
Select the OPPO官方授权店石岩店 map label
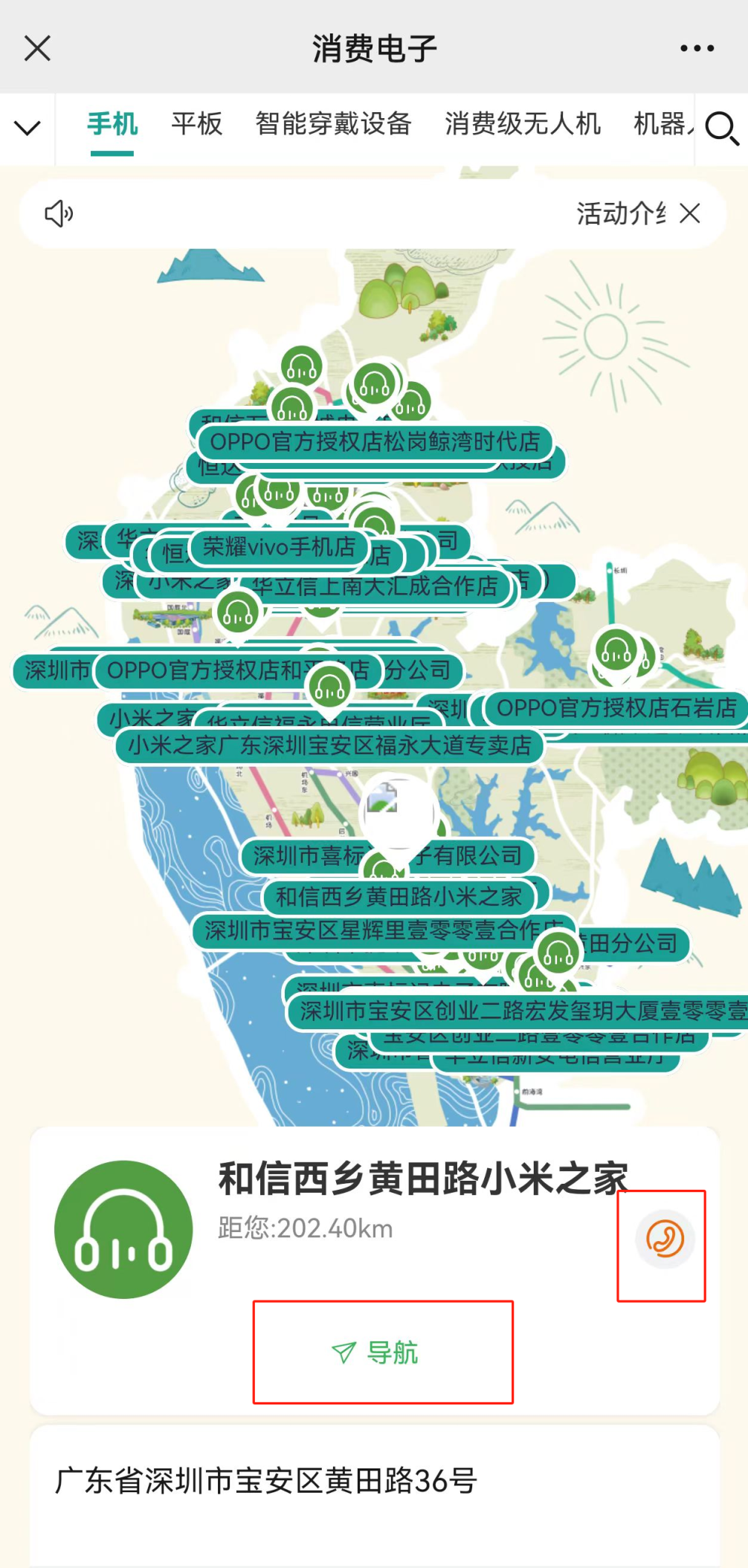click(616, 707)
